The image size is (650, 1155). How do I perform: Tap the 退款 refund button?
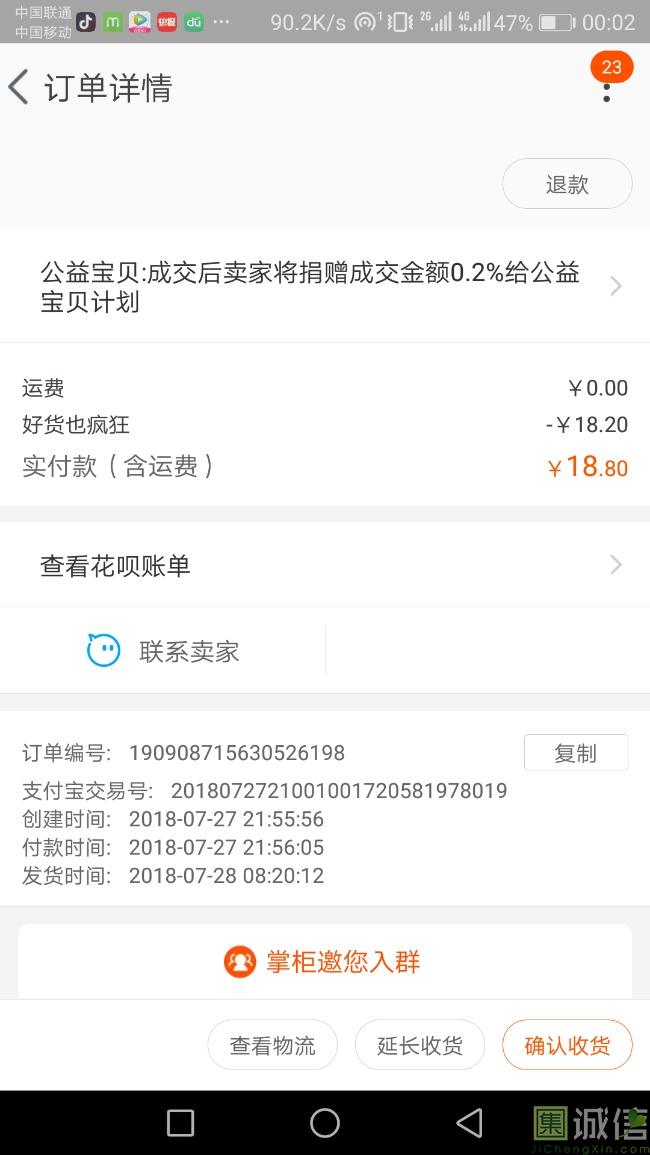click(567, 185)
